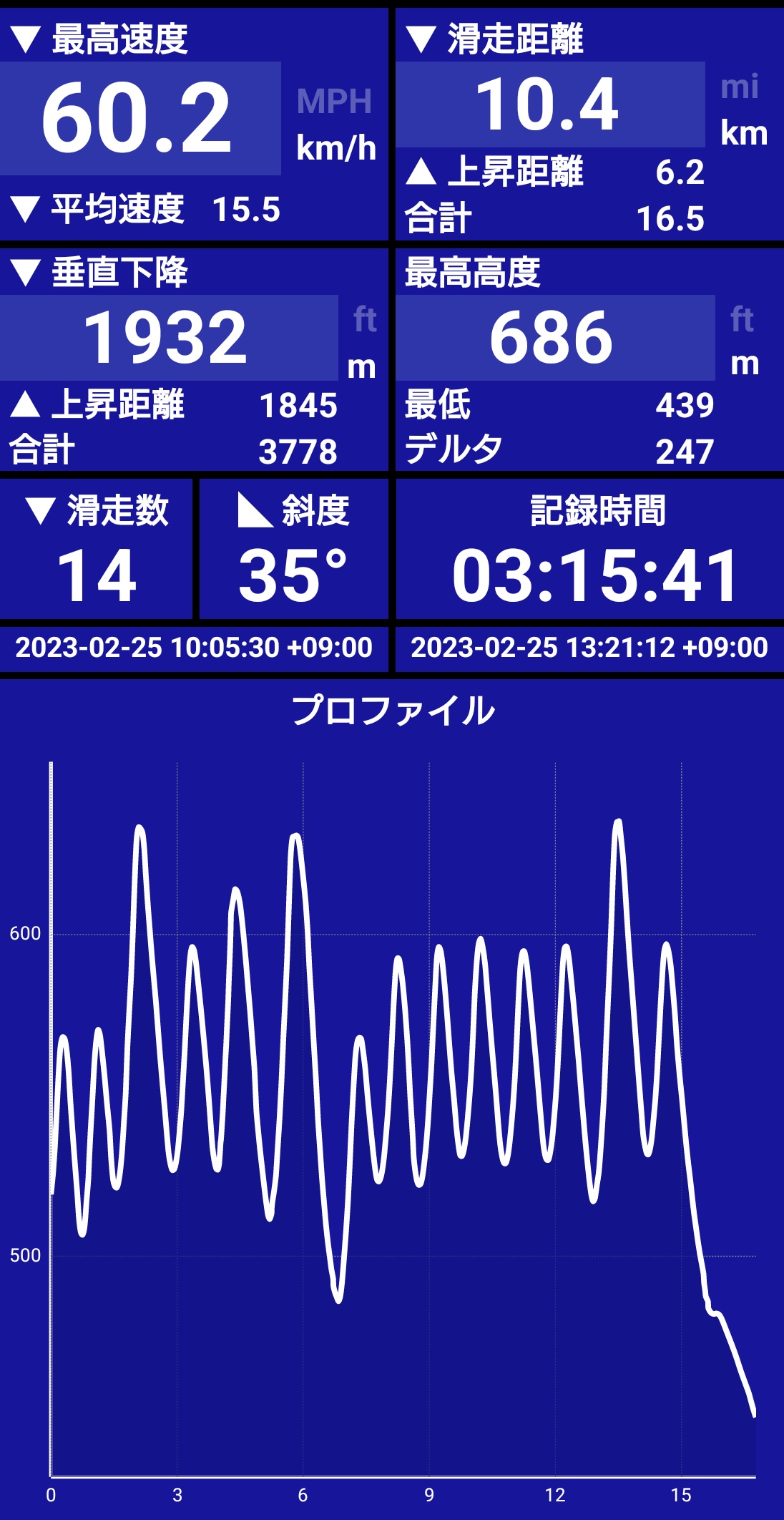Change max altitude unit to ft

[x=743, y=318]
